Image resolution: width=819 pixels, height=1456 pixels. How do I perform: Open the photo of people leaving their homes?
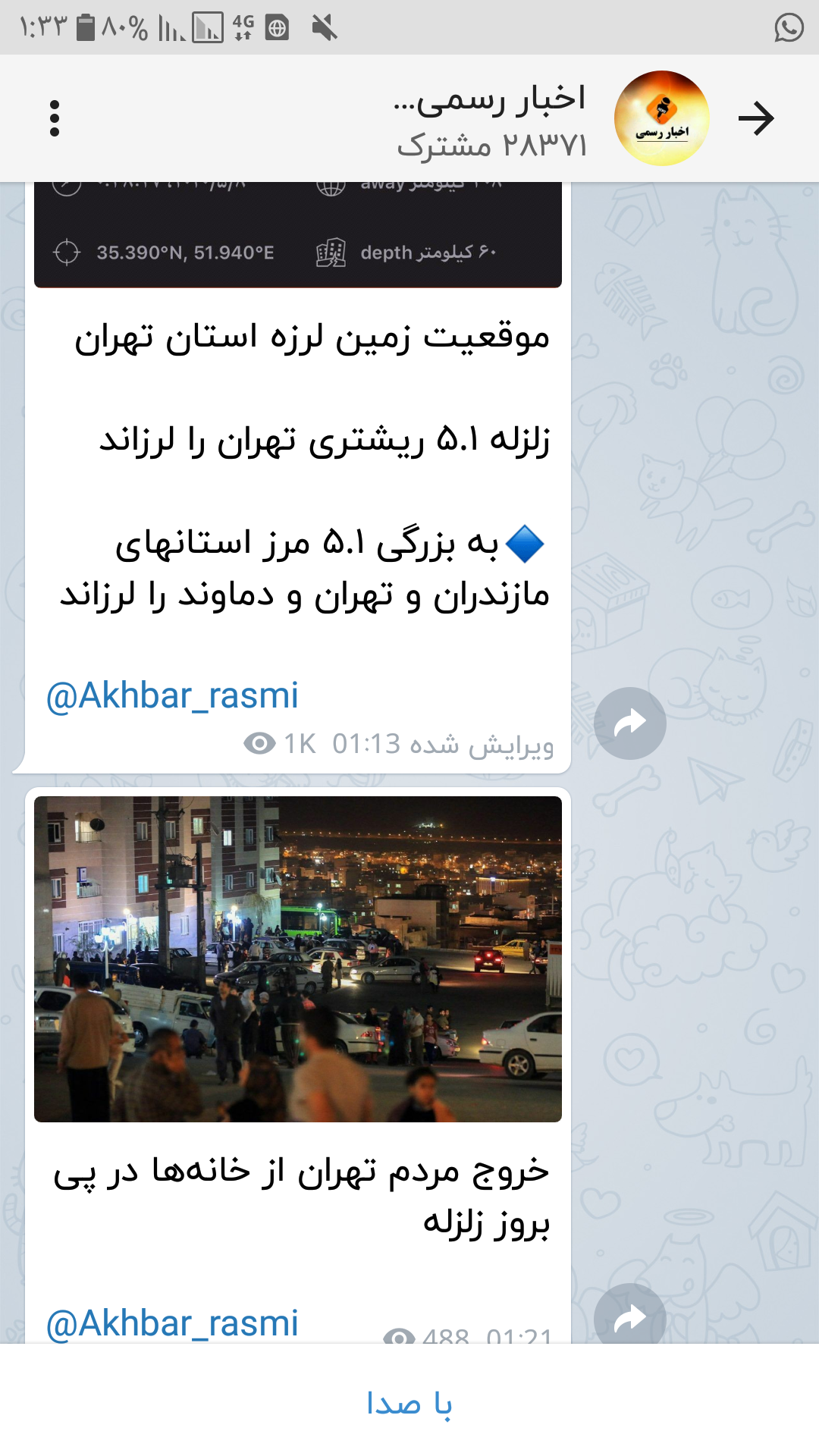click(x=297, y=959)
